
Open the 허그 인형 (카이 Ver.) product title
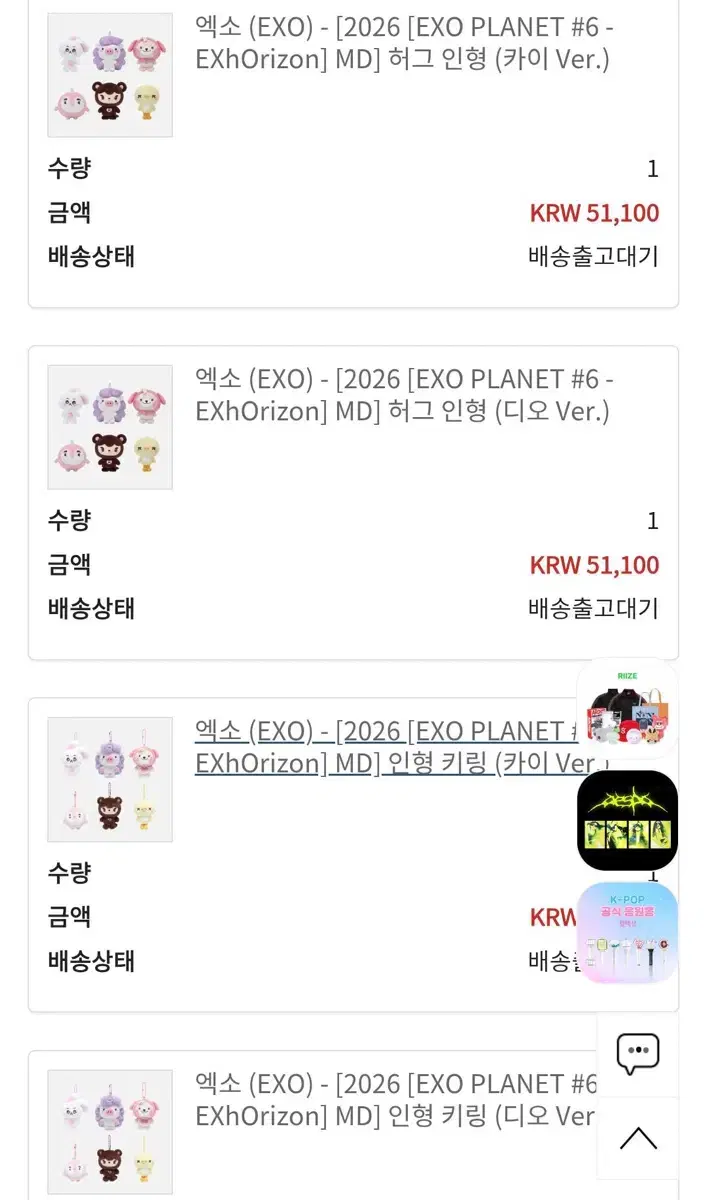tap(404, 43)
